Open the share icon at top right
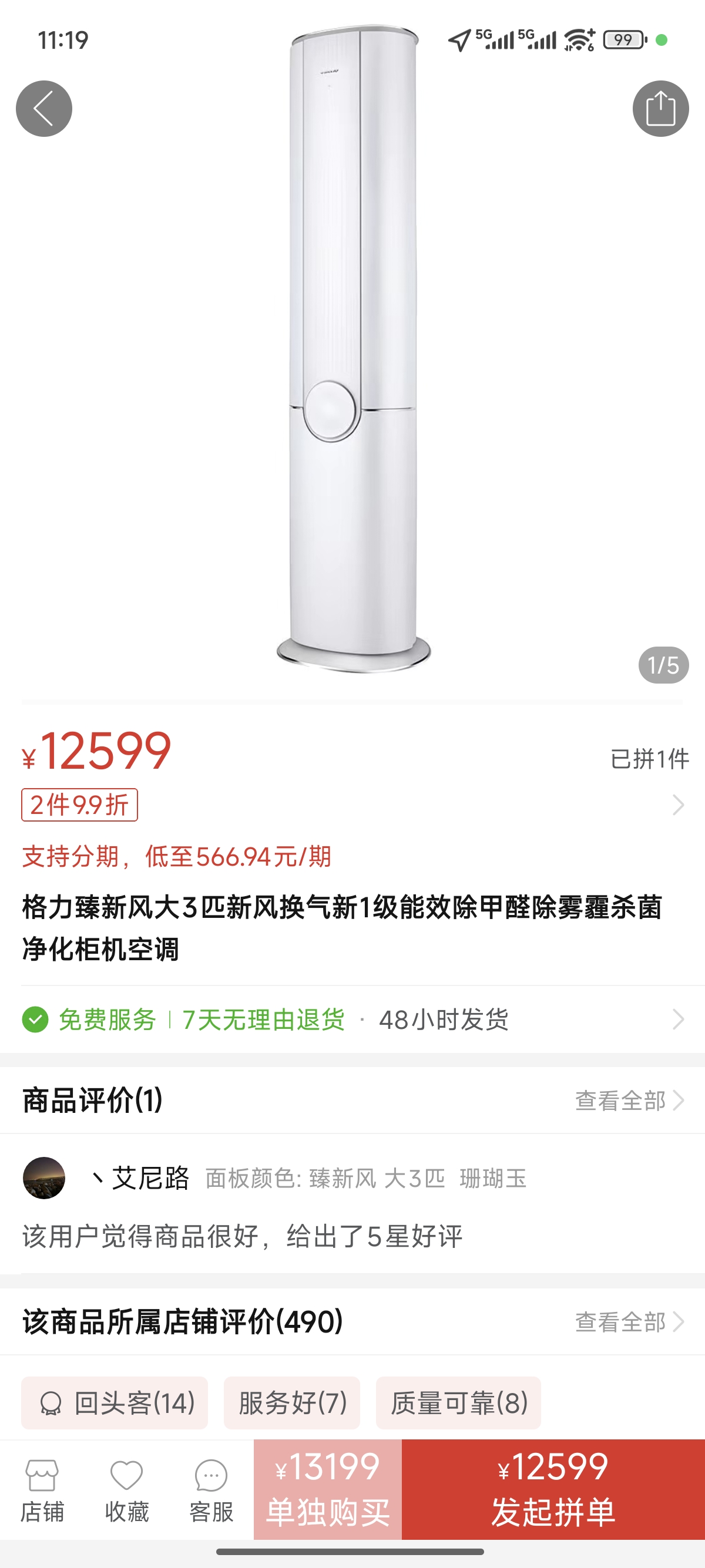Image resolution: width=705 pixels, height=1568 pixels. coord(661,107)
